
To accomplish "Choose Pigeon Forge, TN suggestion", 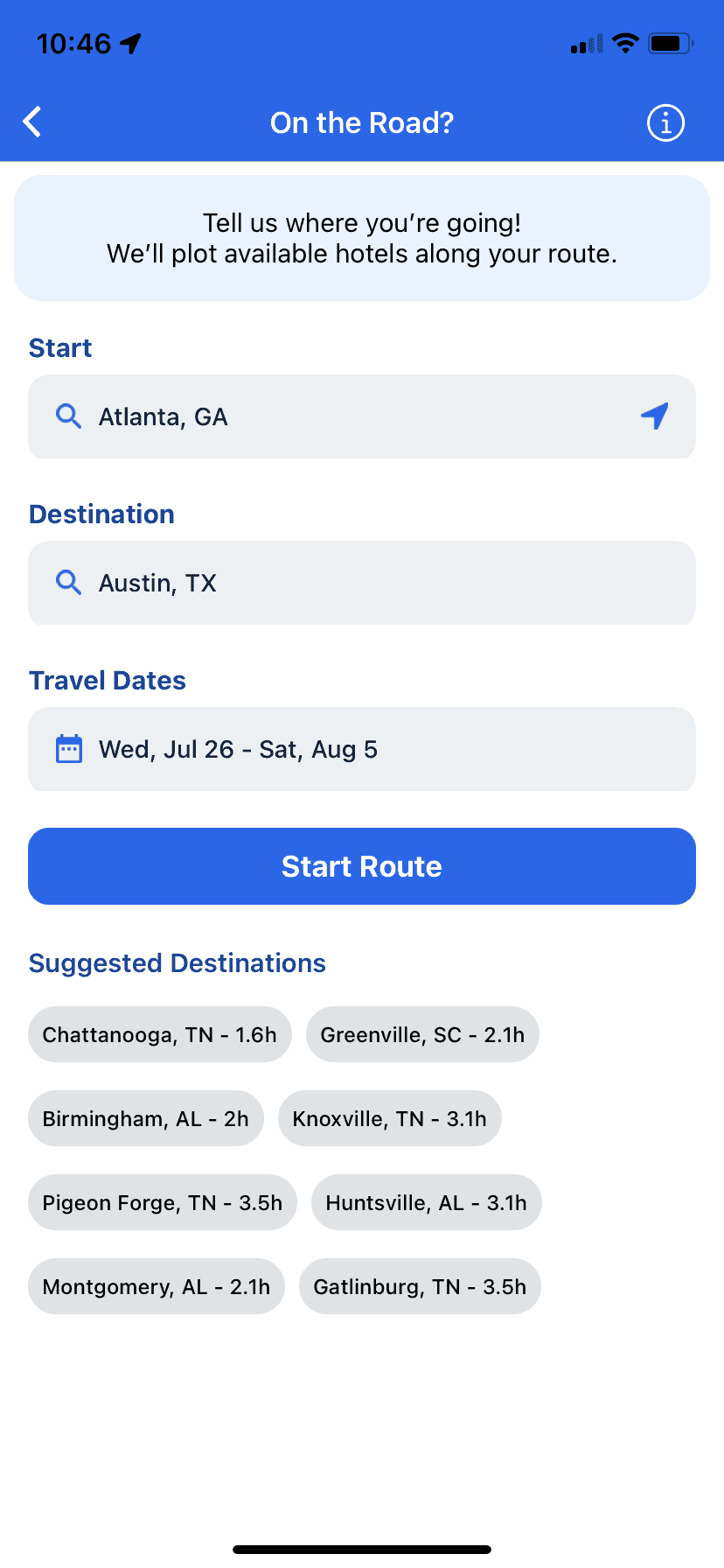I will [163, 1202].
